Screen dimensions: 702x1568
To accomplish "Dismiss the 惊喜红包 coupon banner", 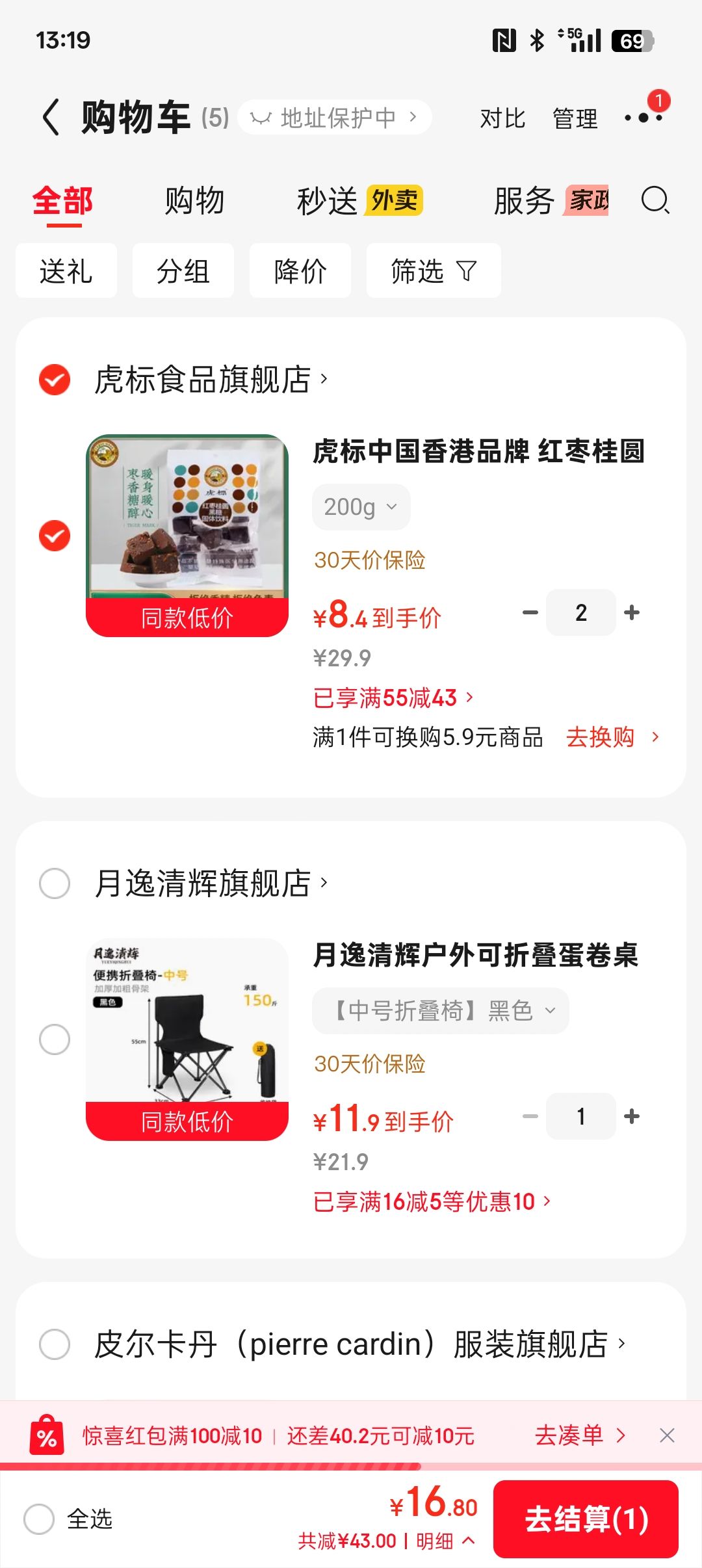I will (x=667, y=1435).
